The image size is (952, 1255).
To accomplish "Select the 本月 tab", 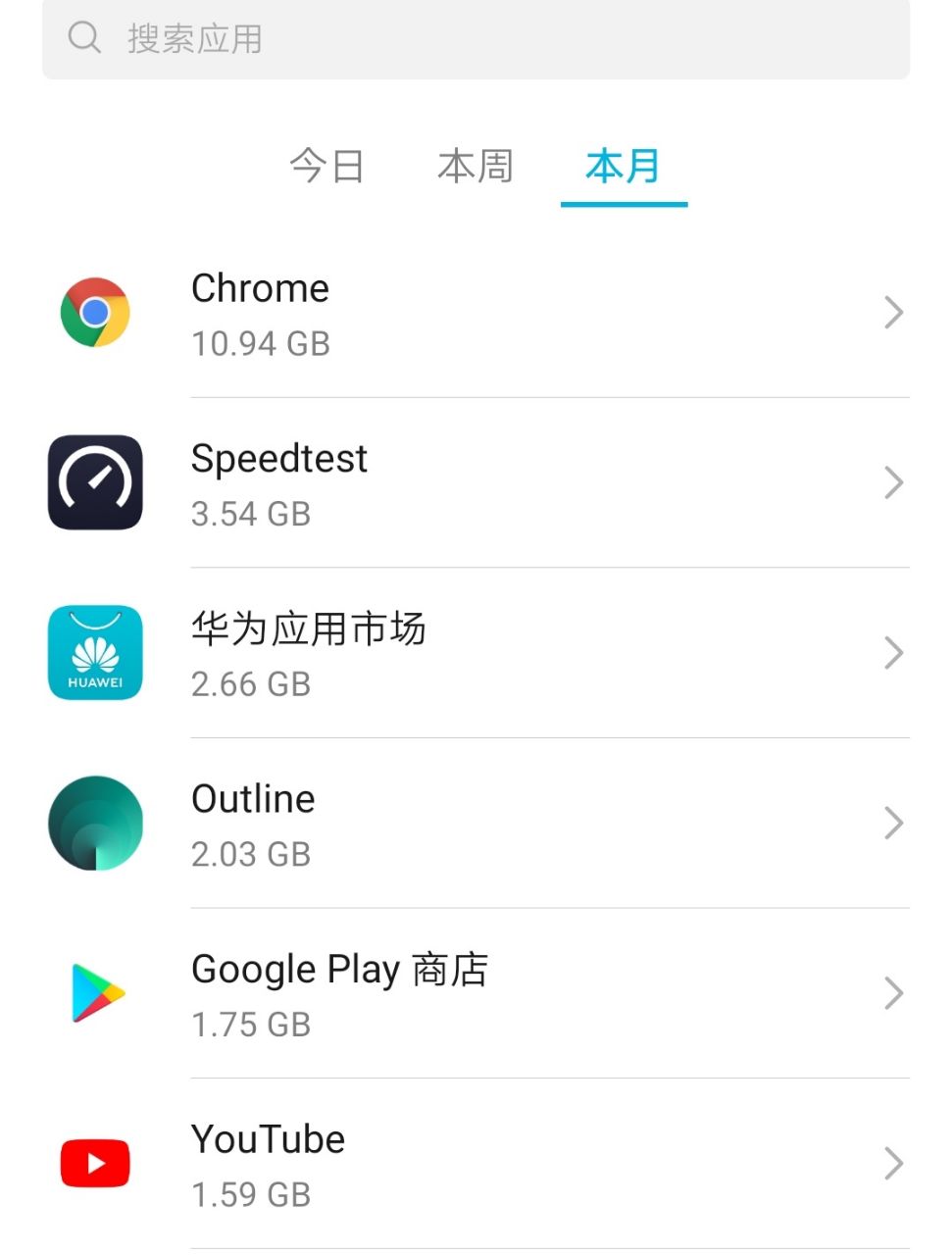I will tap(624, 167).
